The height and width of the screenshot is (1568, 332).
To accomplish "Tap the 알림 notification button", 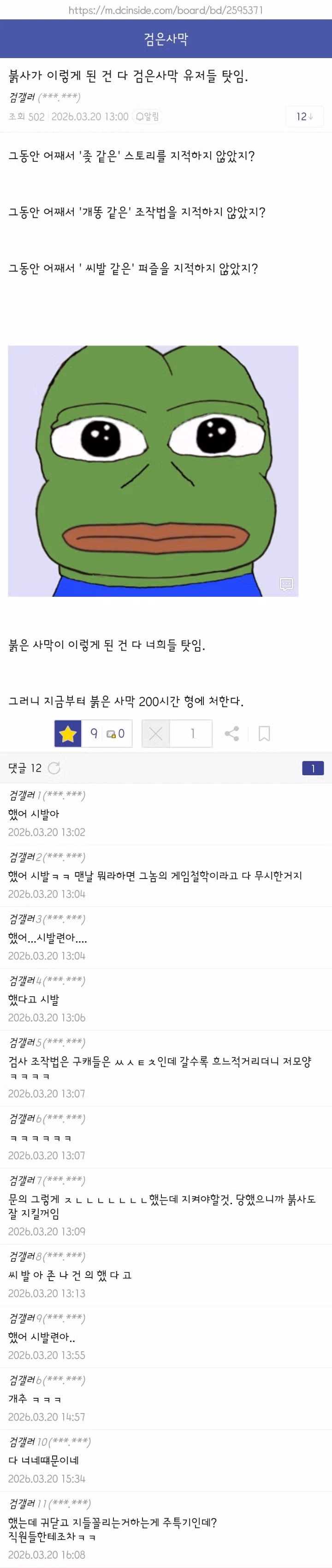I will [147, 116].
